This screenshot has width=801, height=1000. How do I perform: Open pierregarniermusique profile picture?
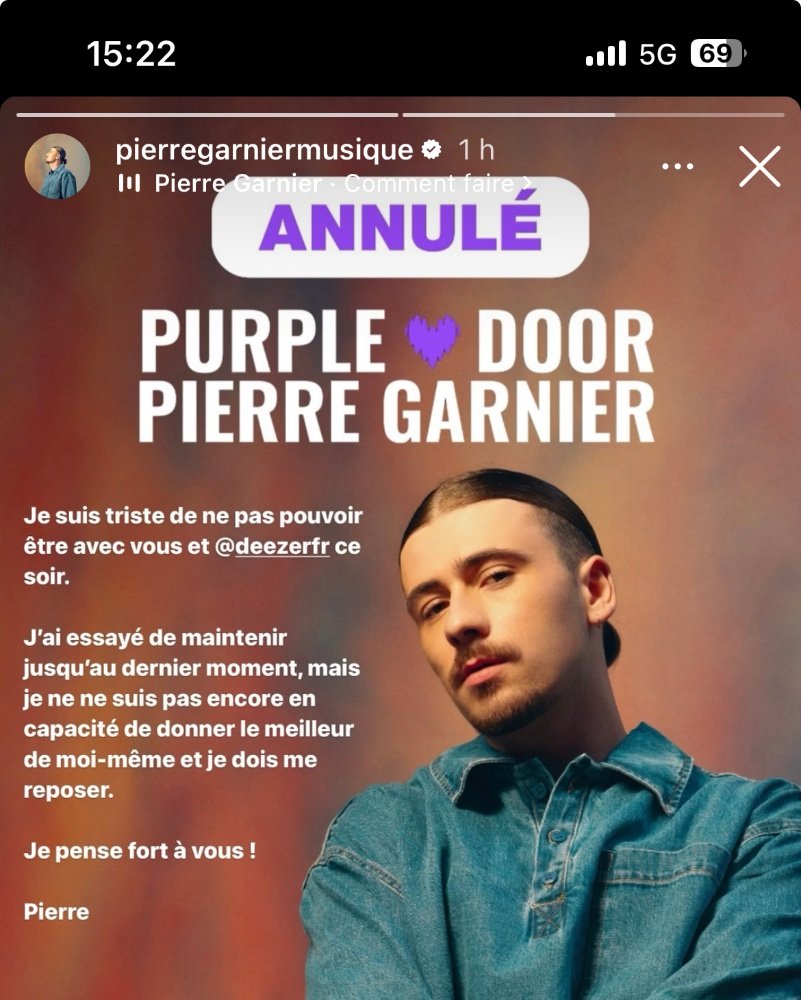tap(57, 166)
